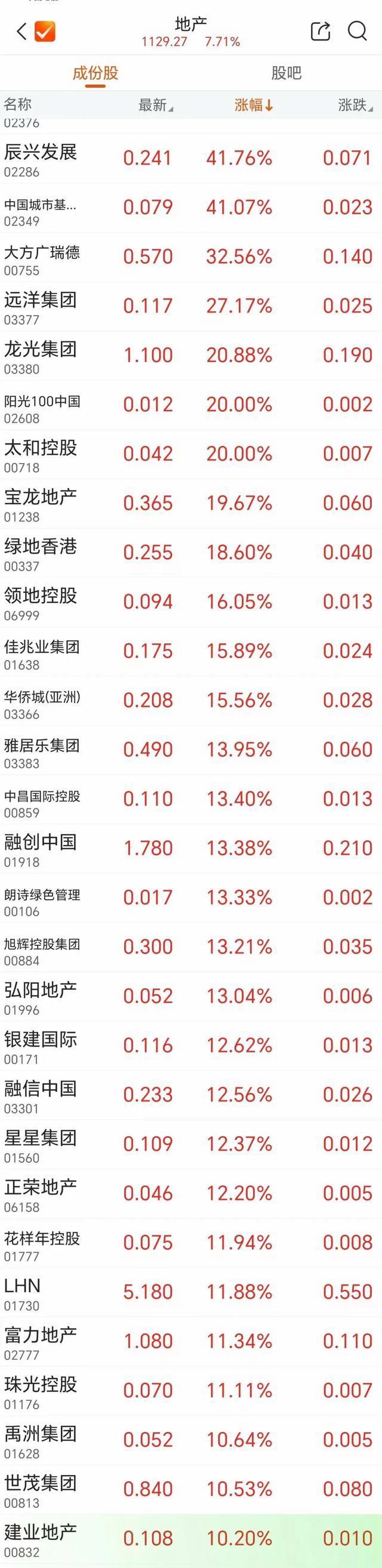Open the search magnifier icon
The image size is (382, 1568).
[x=358, y=31]
